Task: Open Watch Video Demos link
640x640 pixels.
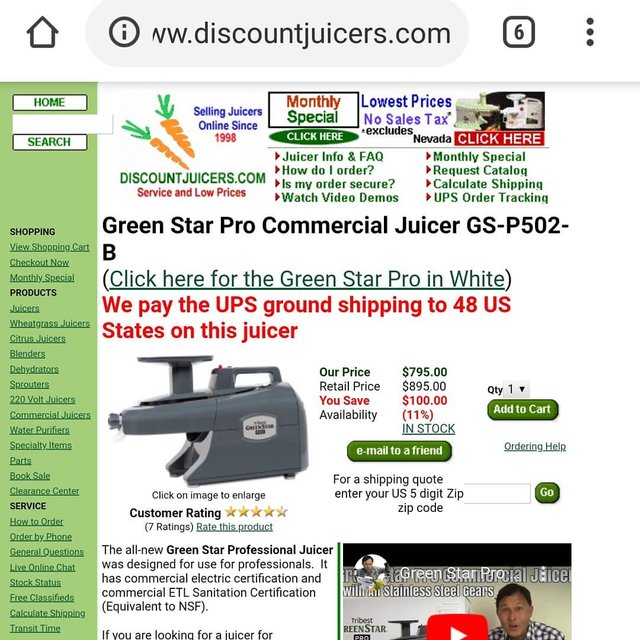Action: point(340,198)
